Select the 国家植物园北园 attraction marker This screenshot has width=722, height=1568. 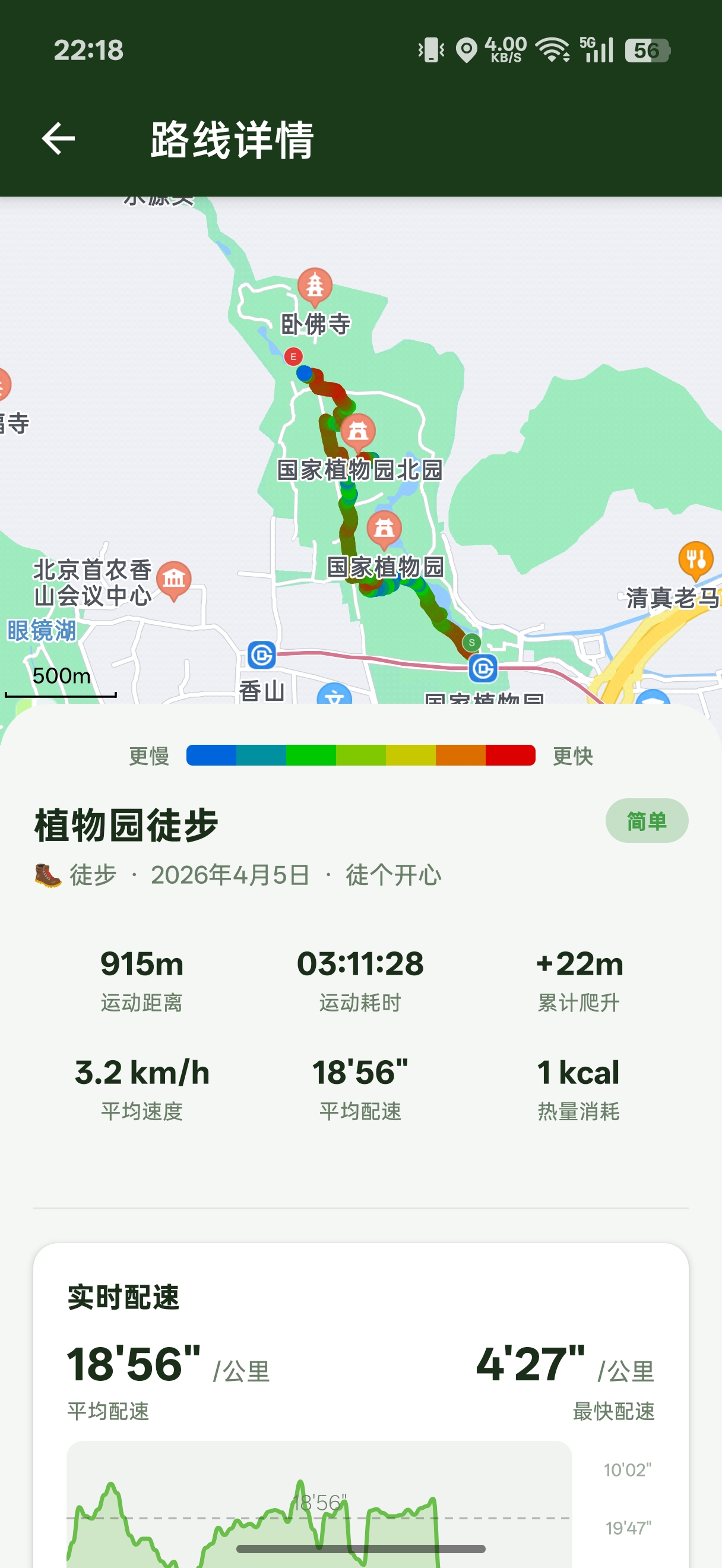pyautogui.click(x=359, y=431)
